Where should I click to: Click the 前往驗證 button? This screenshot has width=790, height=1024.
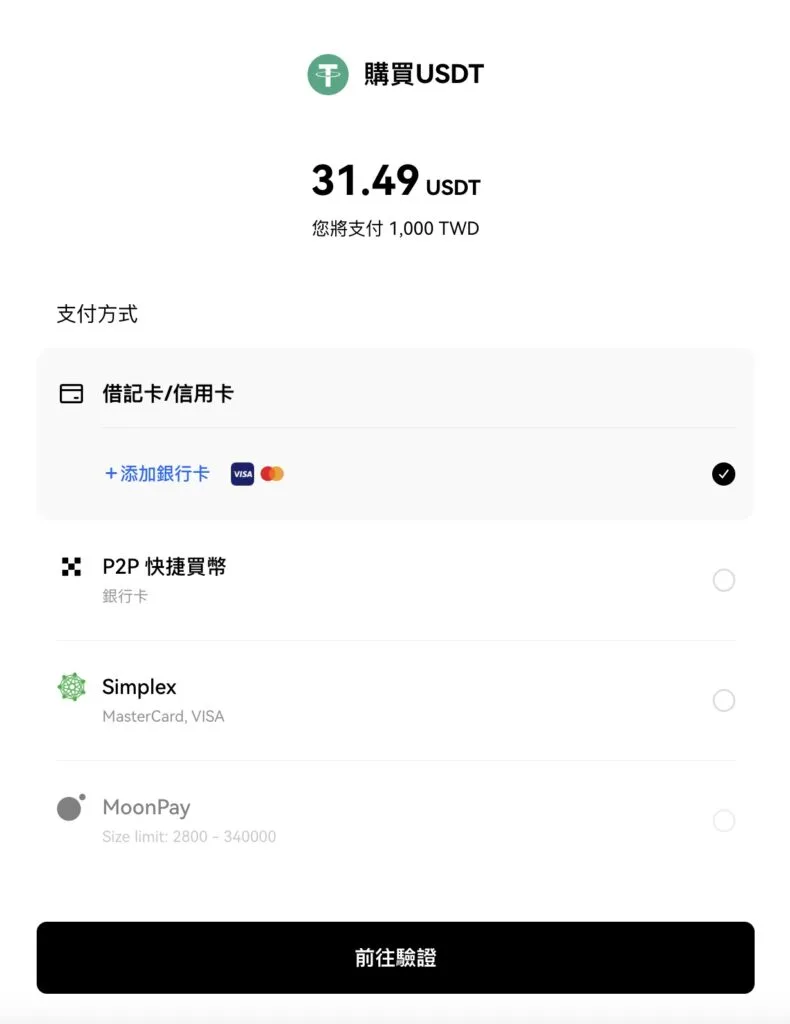395,956
